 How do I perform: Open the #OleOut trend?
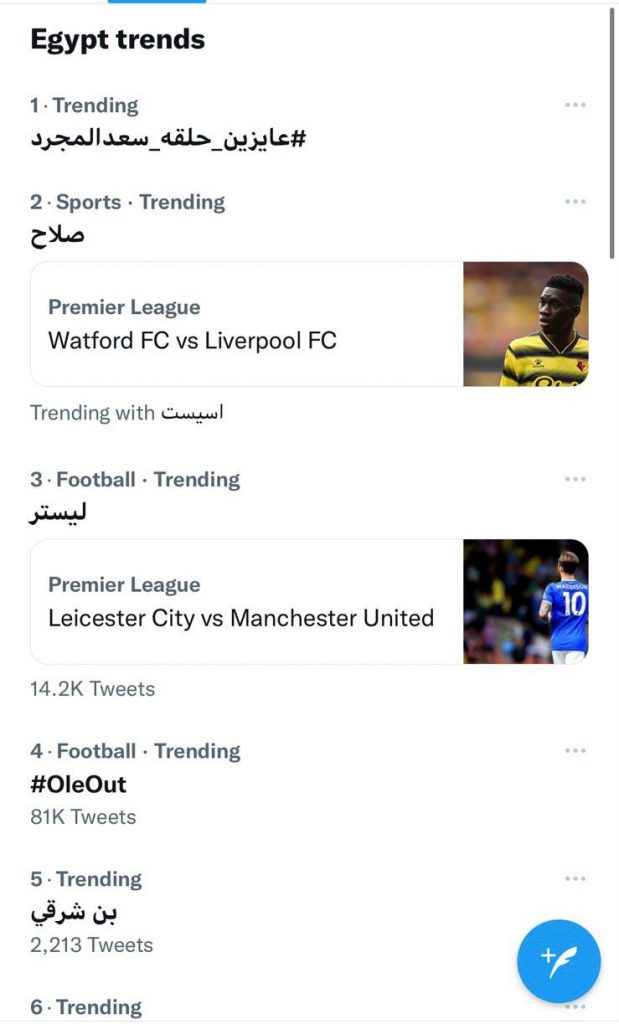click(x=78, y=784)
